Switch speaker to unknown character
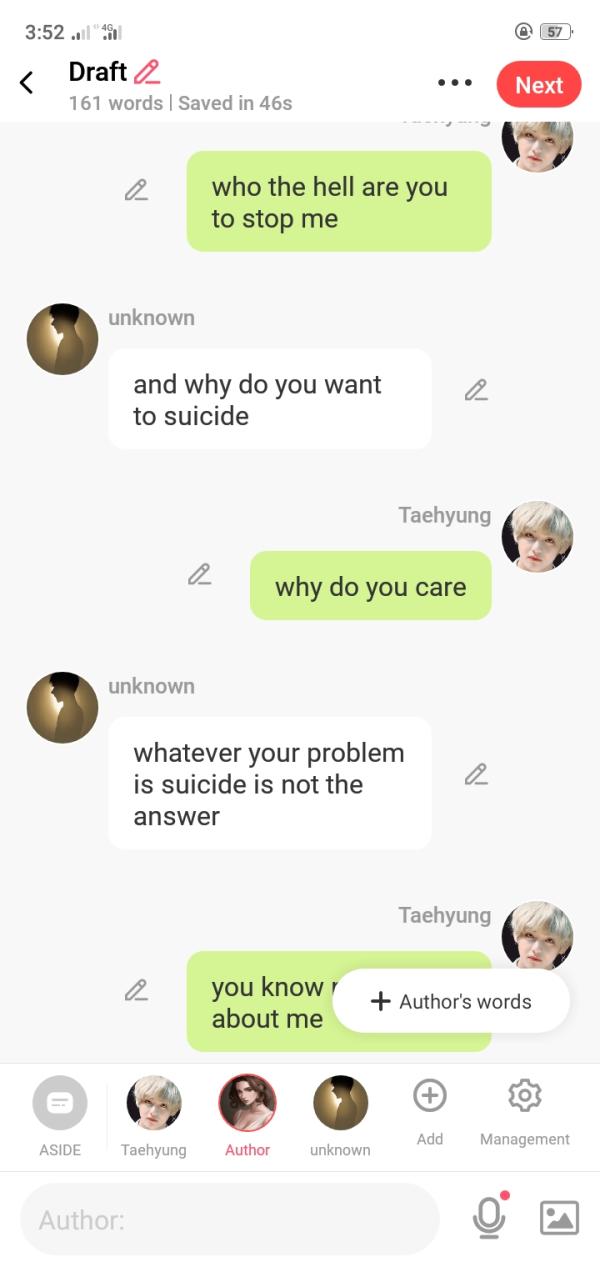Screen dimensions: 600x1267 tap(340, 1116)
